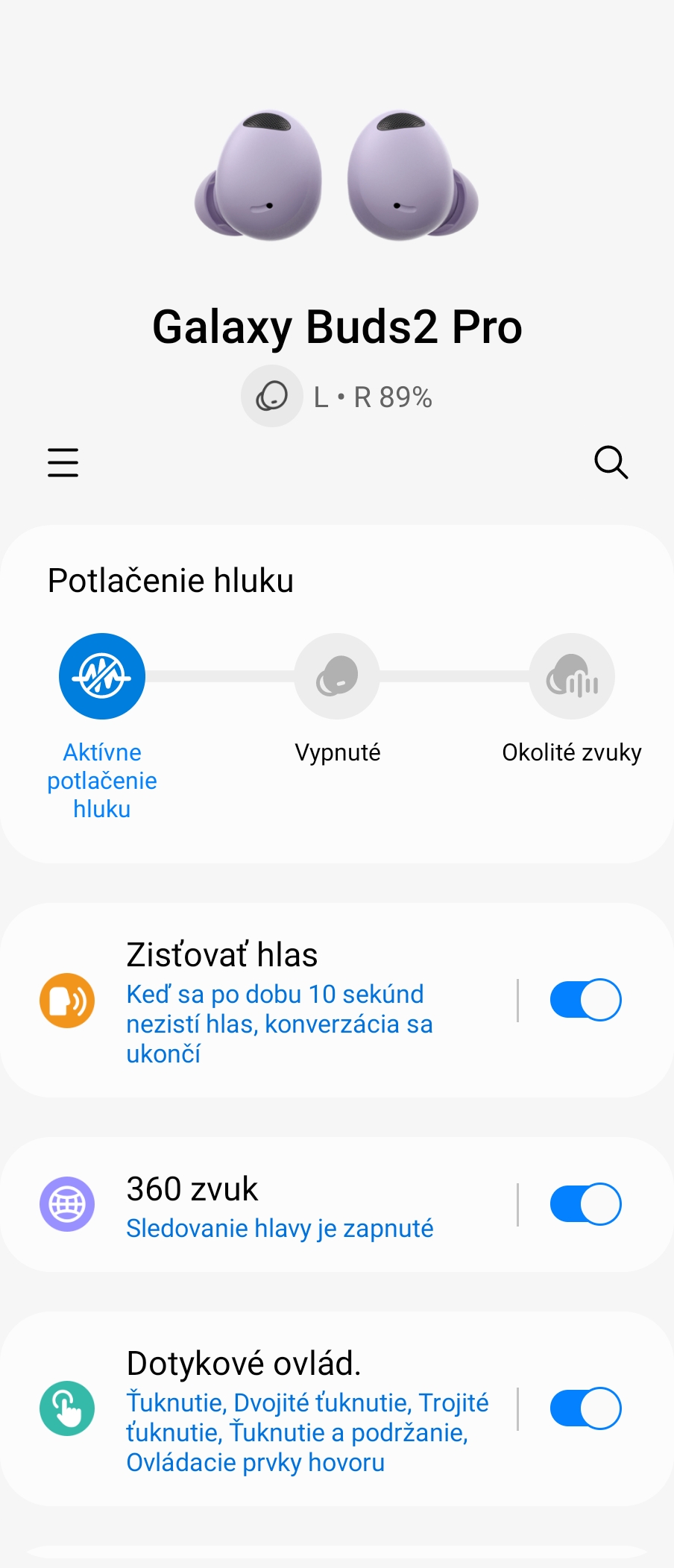Open the hamburger menu
The height and width of the screenshot is (1568, 674).
point(63,462)
